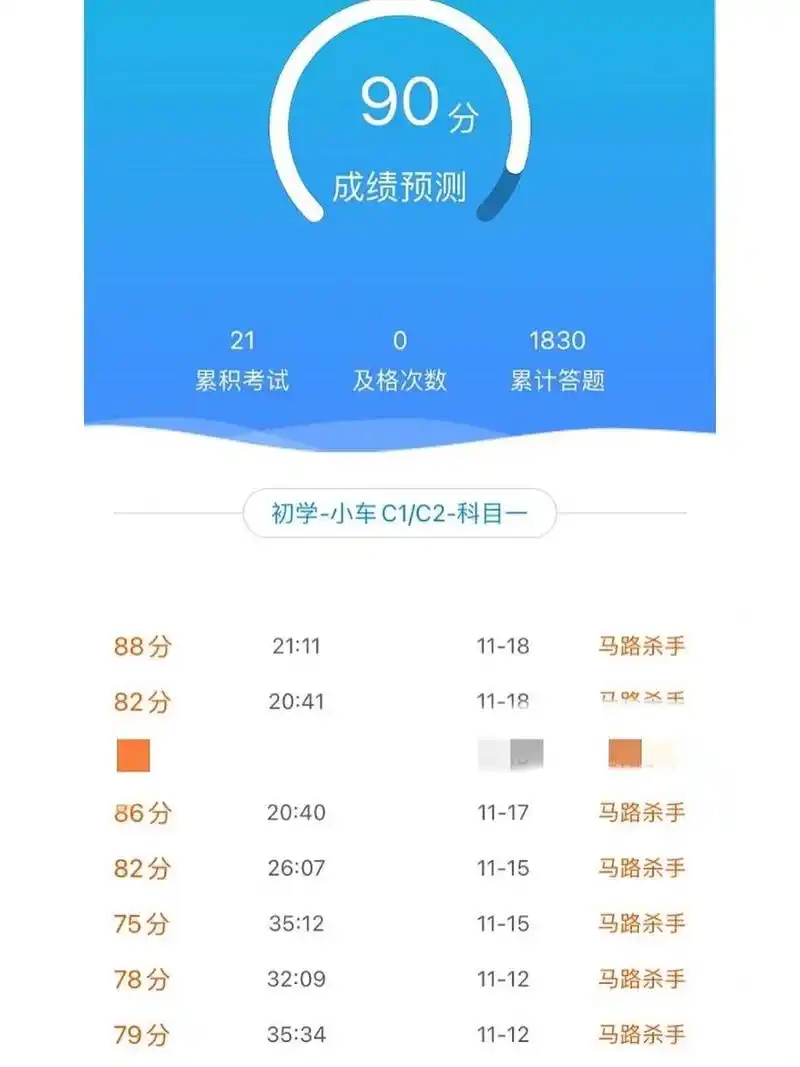Open the 初学-小车C1/C2-科目一 course selector

(x=400, y=511)
